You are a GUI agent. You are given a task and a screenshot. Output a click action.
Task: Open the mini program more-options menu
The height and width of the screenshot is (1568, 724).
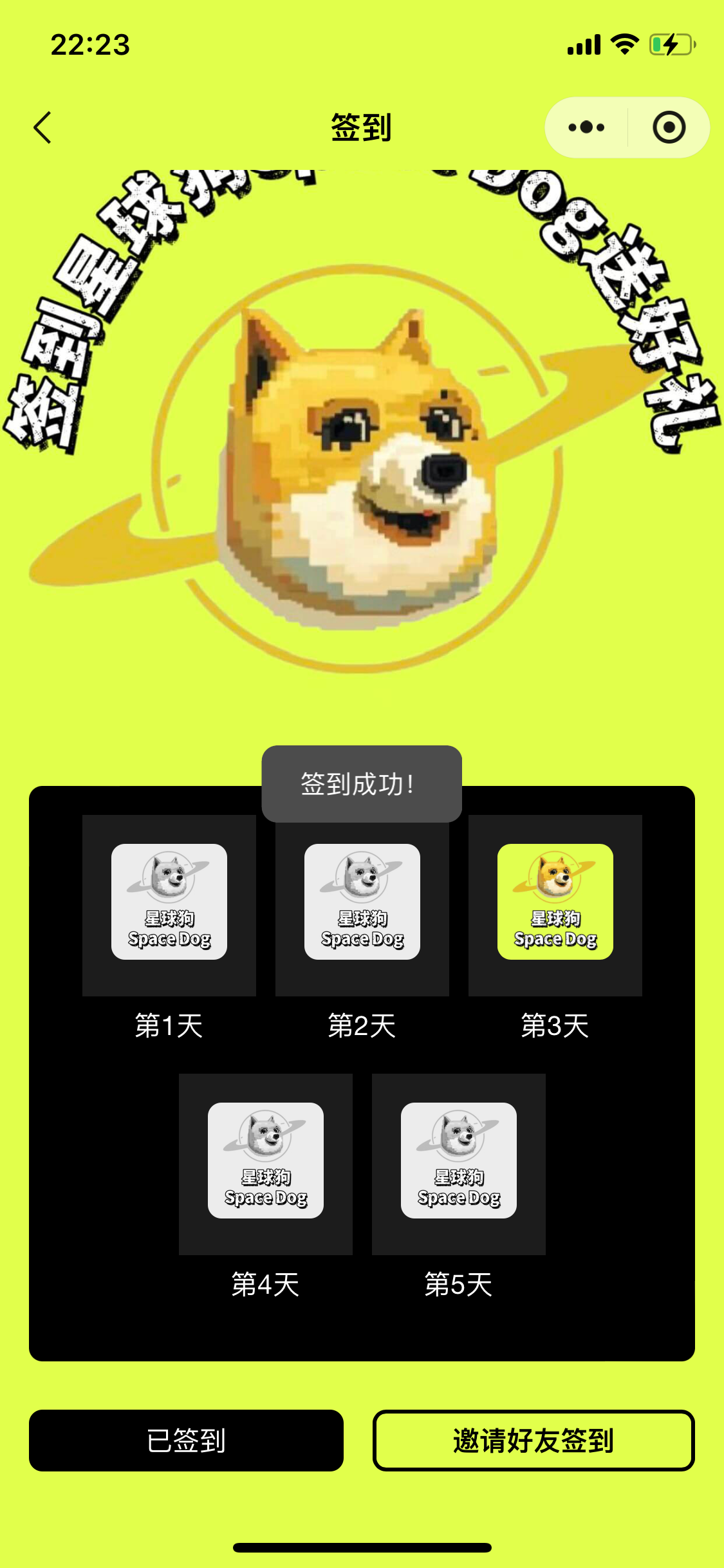pyautogui.click(x=586, y=127)
